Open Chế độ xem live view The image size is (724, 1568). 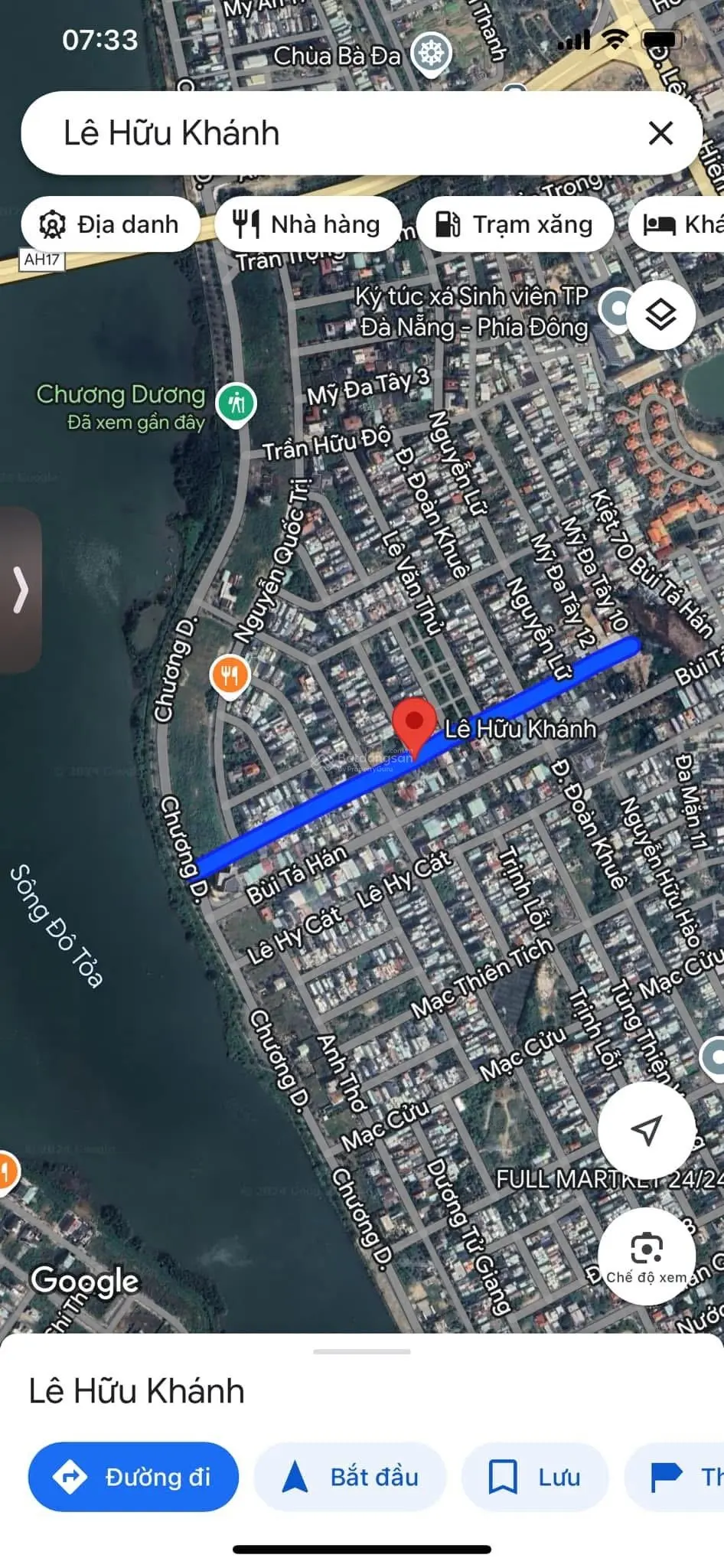point(647,1256)
